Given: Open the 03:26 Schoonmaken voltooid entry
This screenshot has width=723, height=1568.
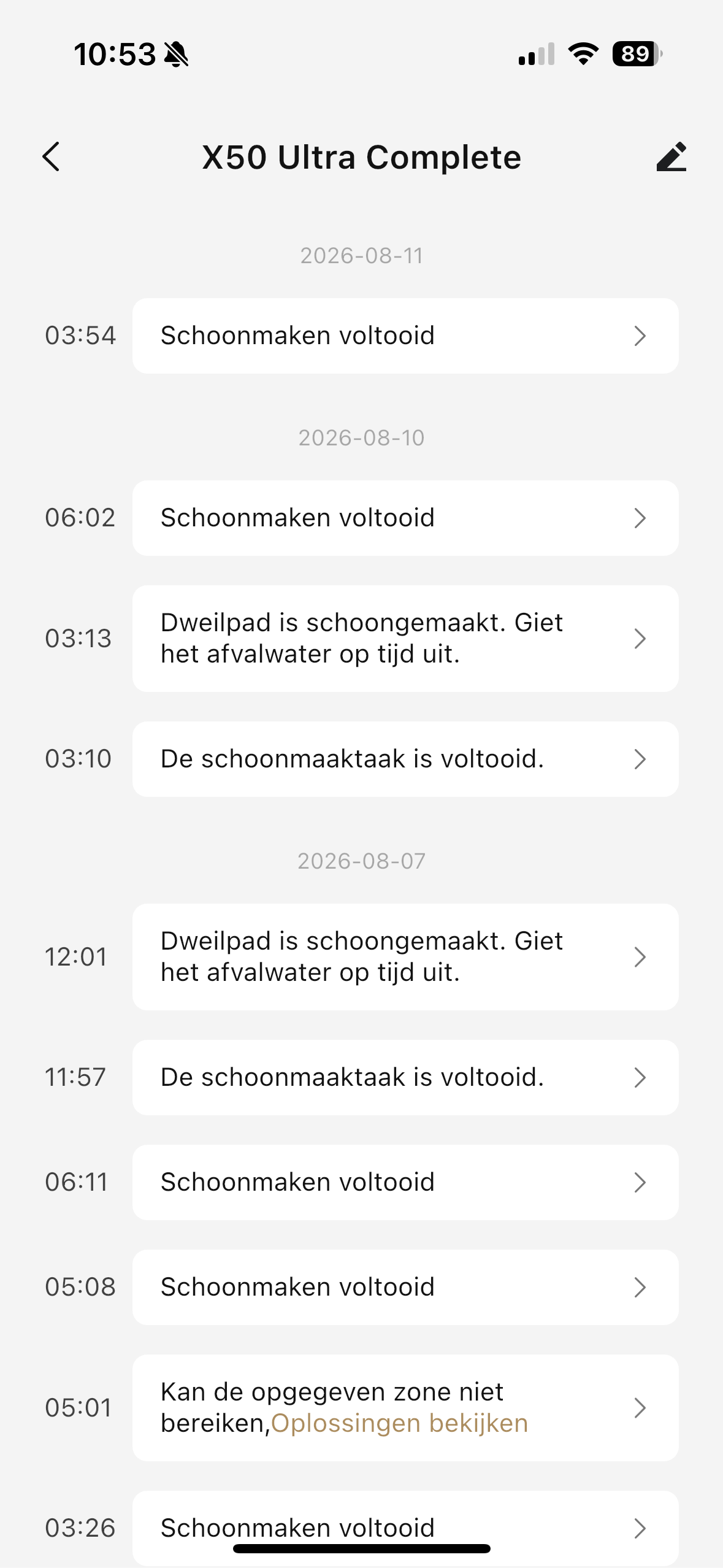Looking at the screenshot, I should click(405, 1528).
